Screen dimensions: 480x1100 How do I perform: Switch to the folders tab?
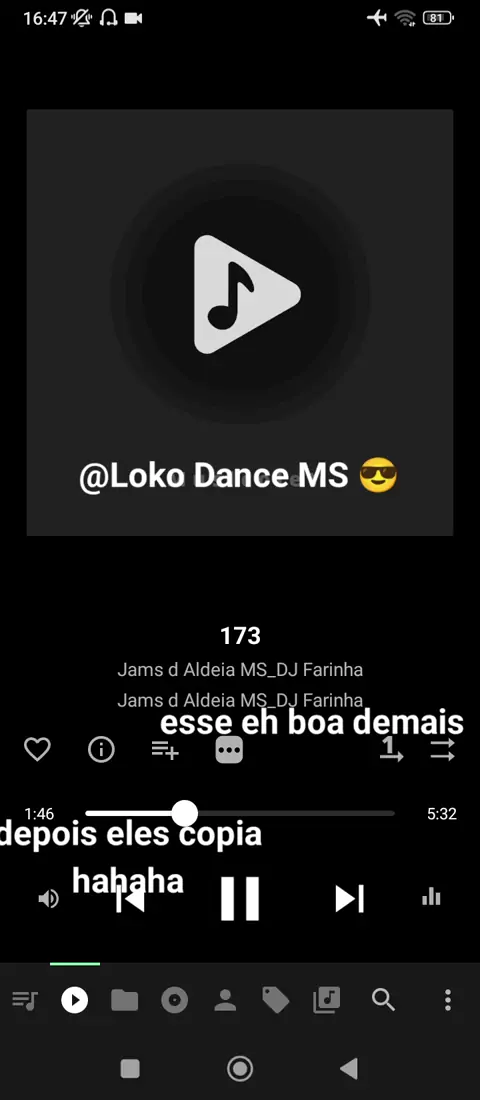124,1000
